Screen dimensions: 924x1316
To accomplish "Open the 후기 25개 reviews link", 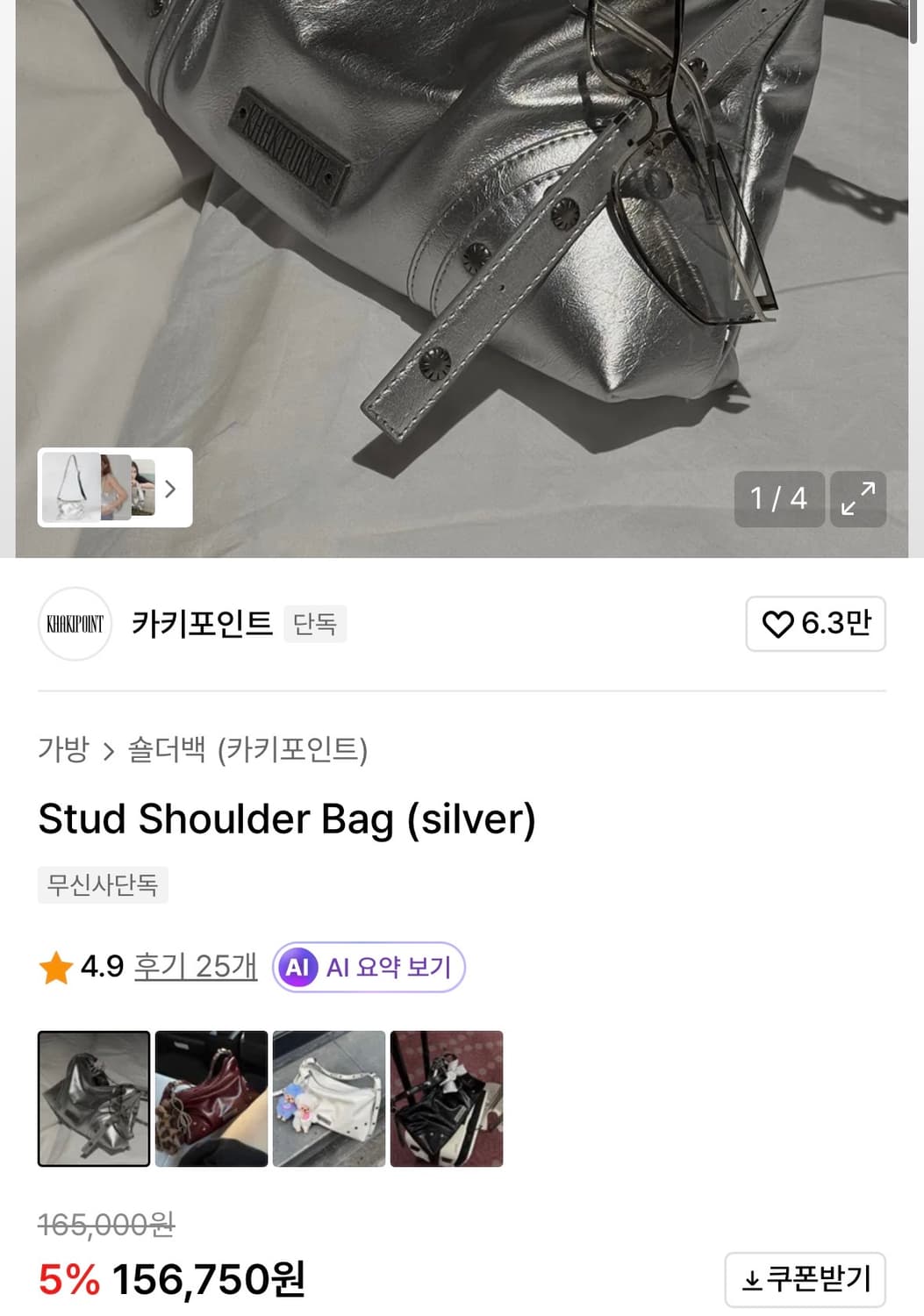I will tap(194, 967).
